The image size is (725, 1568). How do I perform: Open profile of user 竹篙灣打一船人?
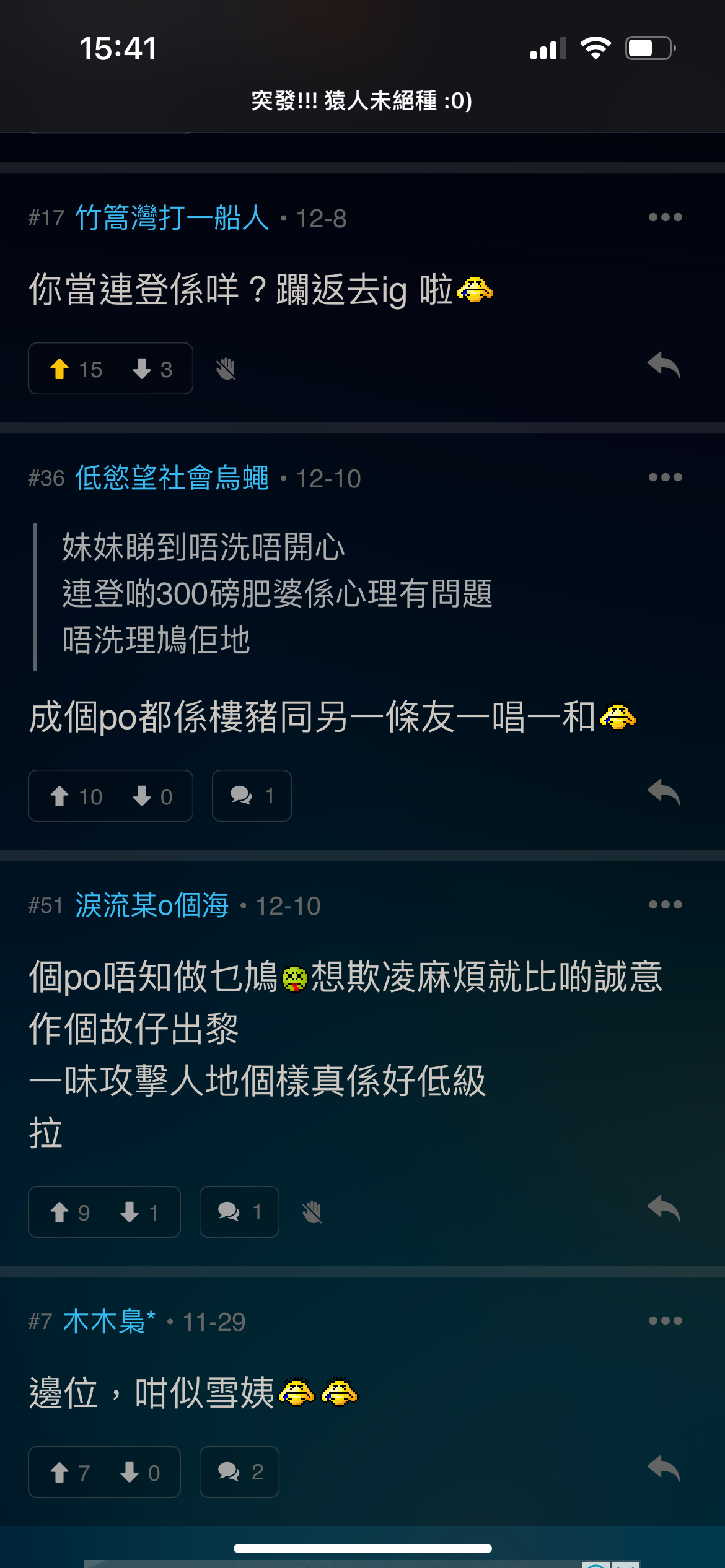click(x=174, y=218)
